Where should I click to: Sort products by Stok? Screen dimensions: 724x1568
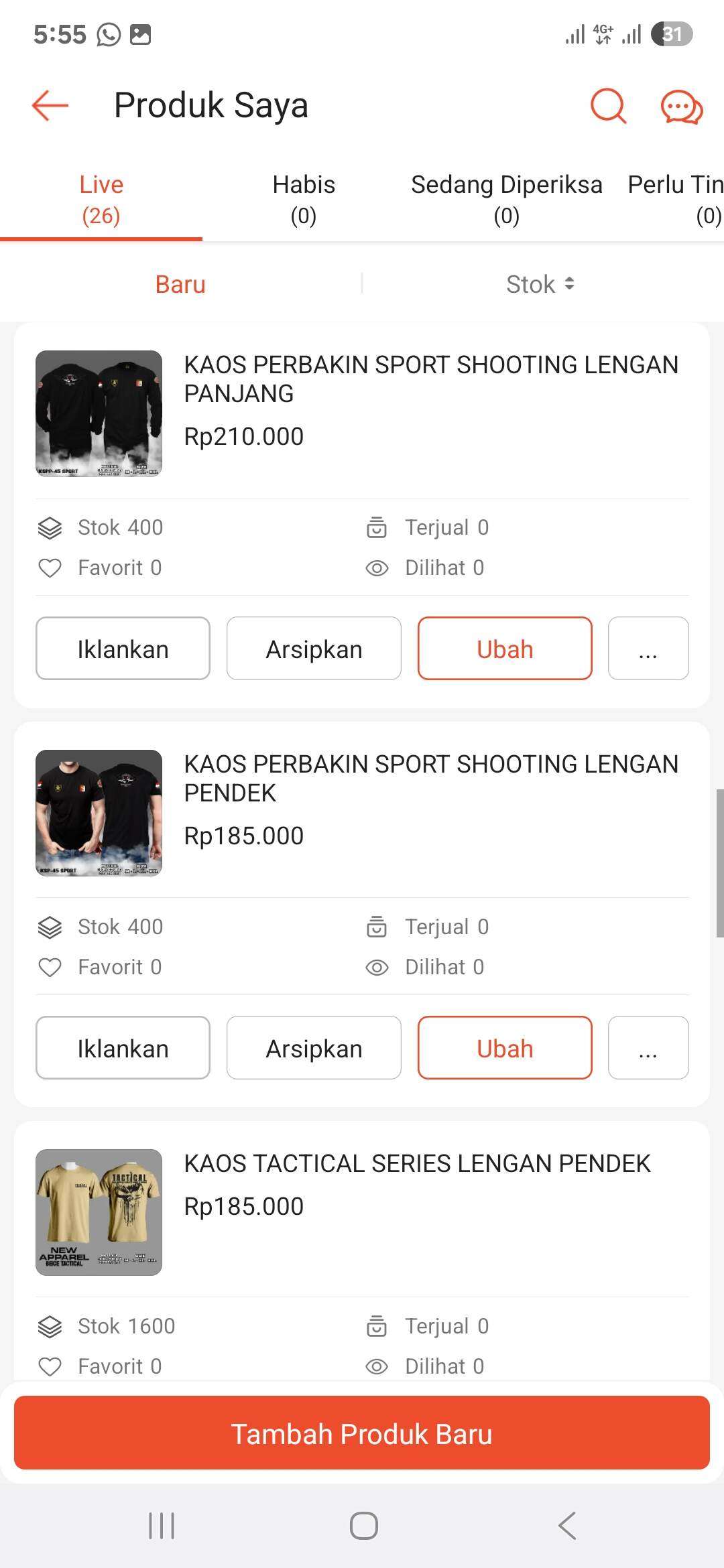coord(540,284)
